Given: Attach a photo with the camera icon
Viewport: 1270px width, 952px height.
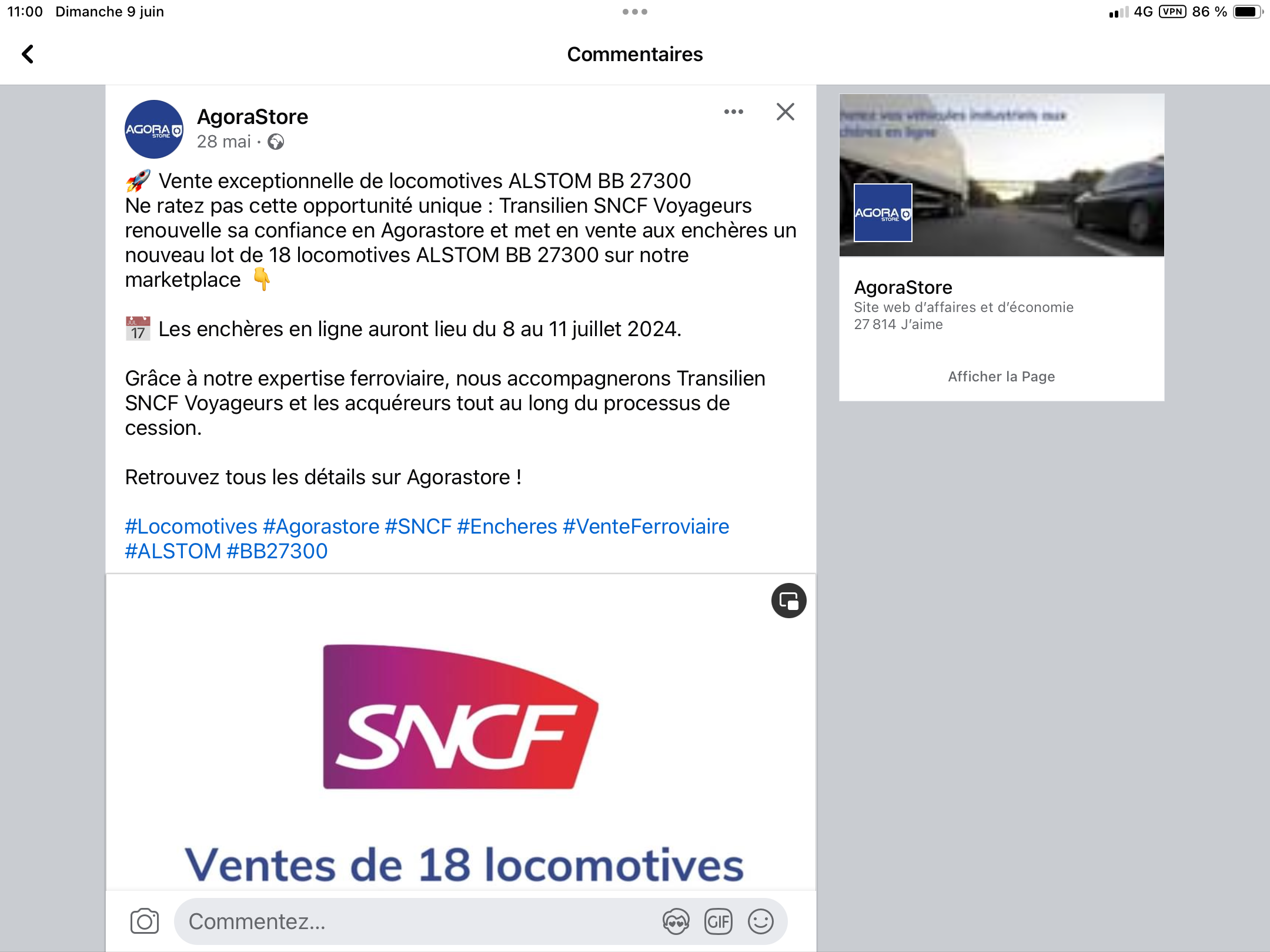Looking at the screenshot, I should pos(145,921).
